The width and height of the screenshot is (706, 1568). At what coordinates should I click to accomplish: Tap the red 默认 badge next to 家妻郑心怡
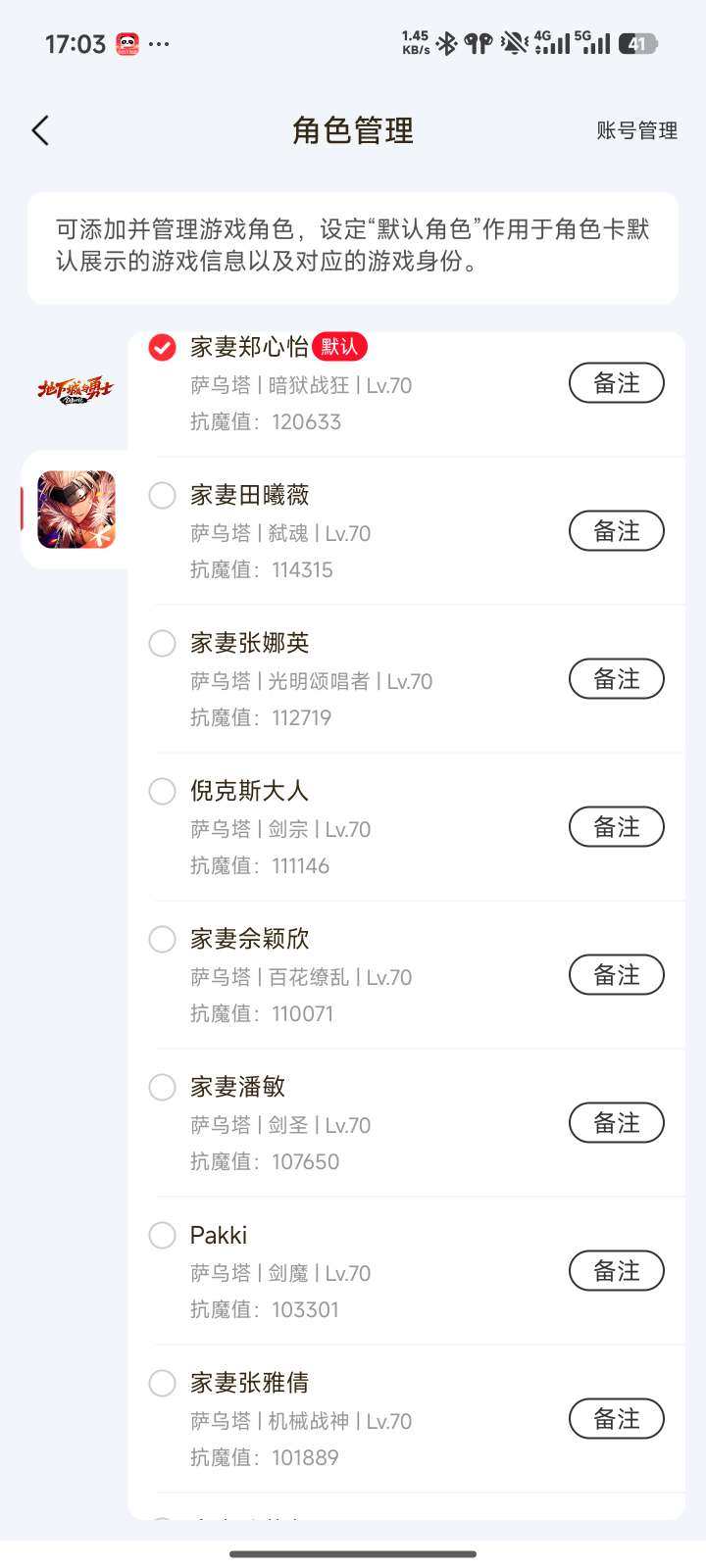[338, 347]
